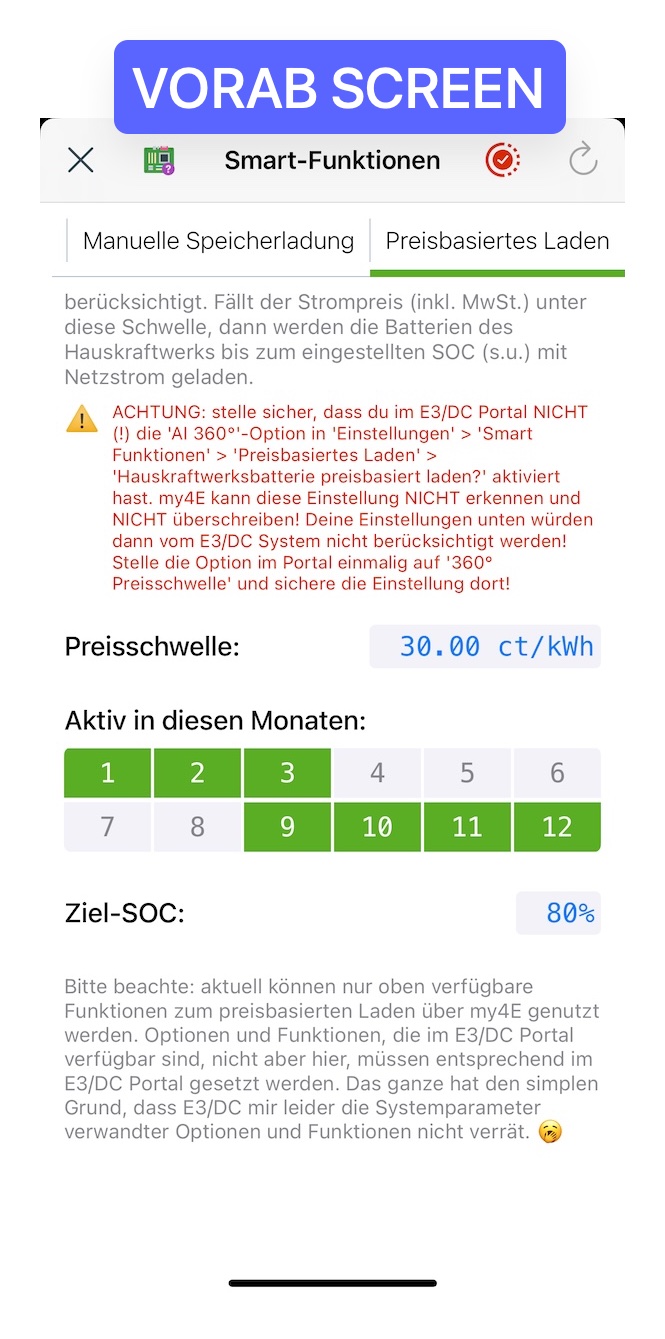Viewport: 665px width, 1339px height.
Task: Toggle month 10 off
Action: coord(377,827)
